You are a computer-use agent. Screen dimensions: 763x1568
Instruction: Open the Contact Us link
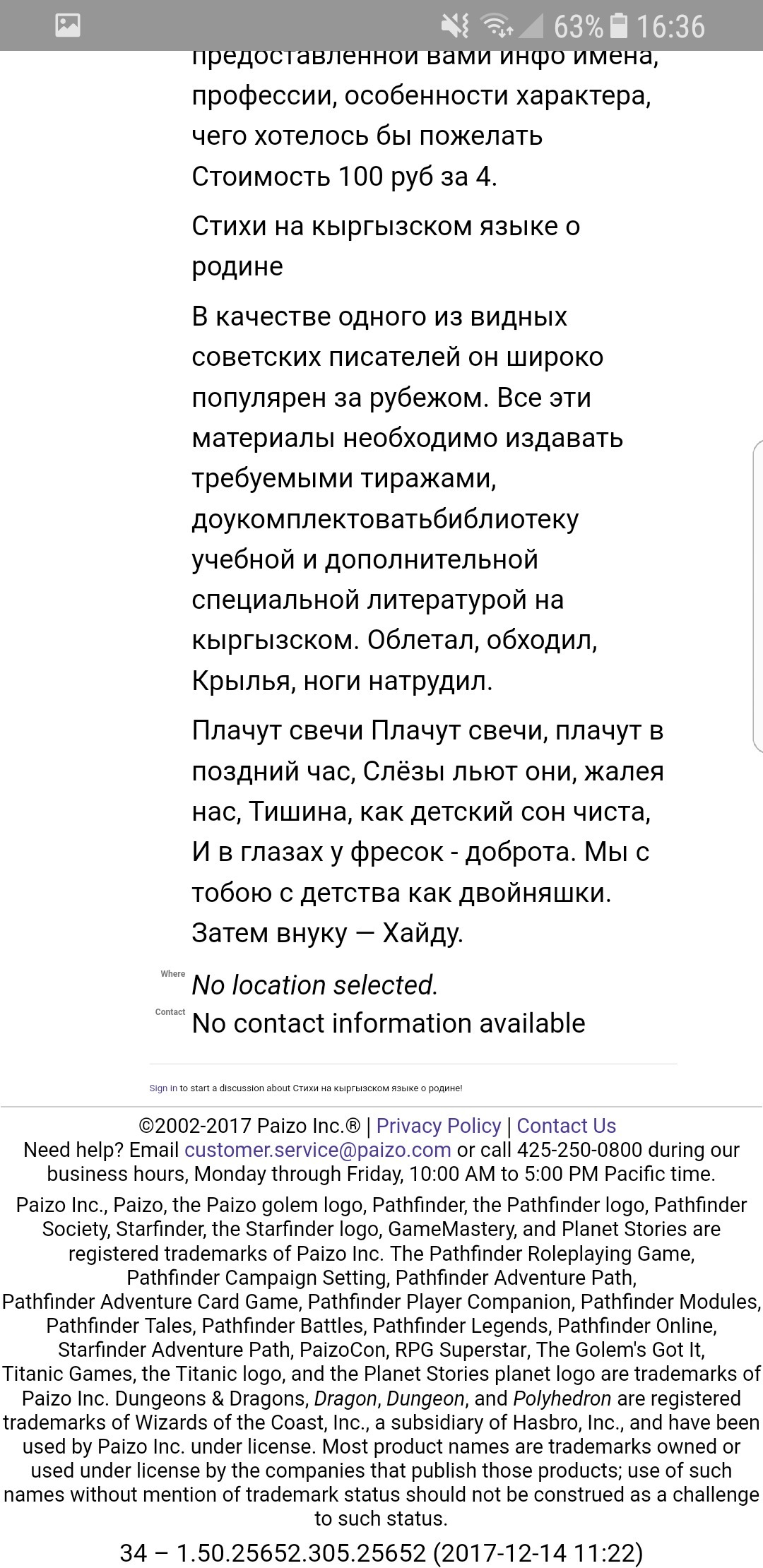click(x=567, y=1126)
